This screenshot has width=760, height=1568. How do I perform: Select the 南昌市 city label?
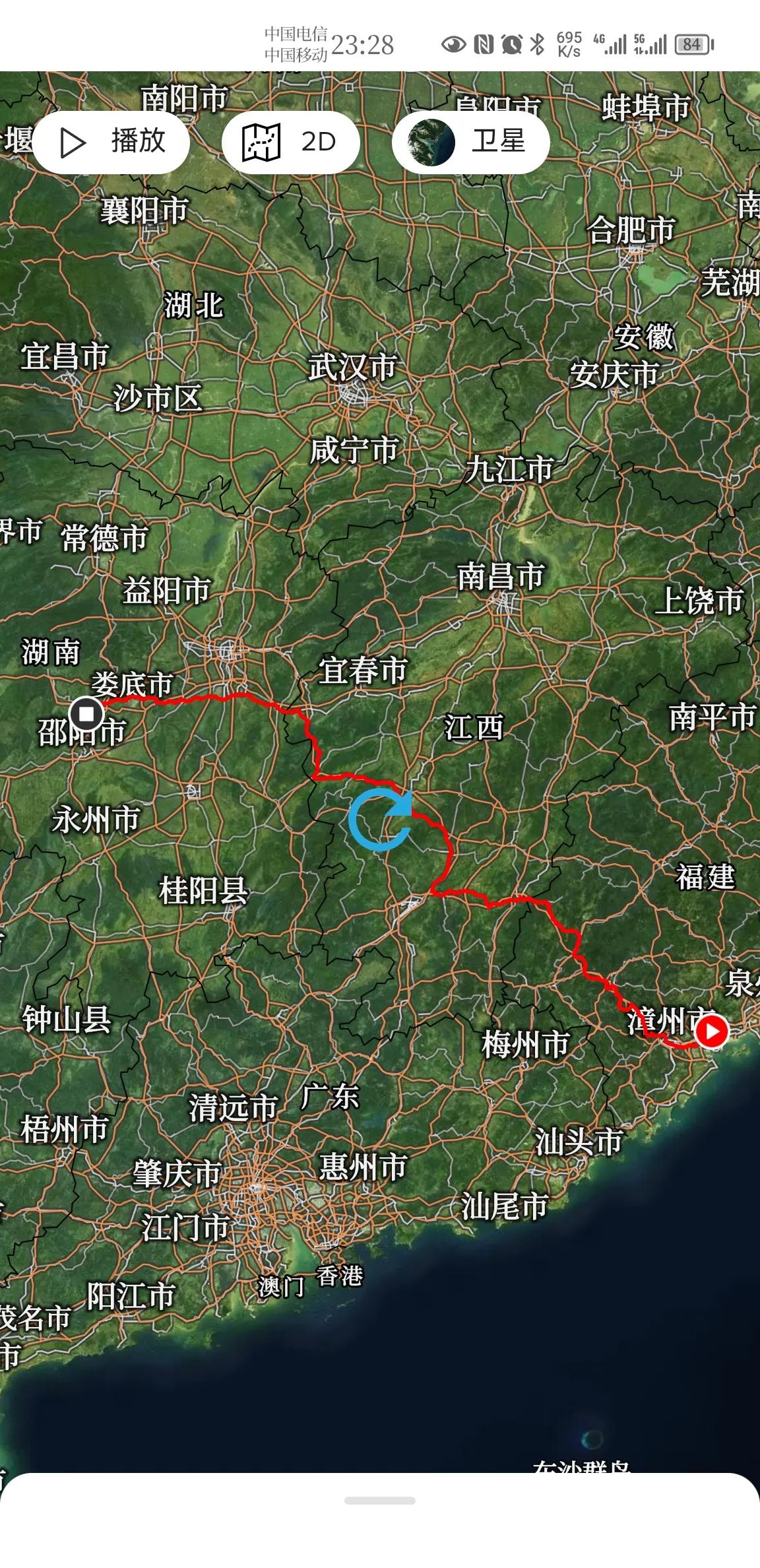coord(499,576)
